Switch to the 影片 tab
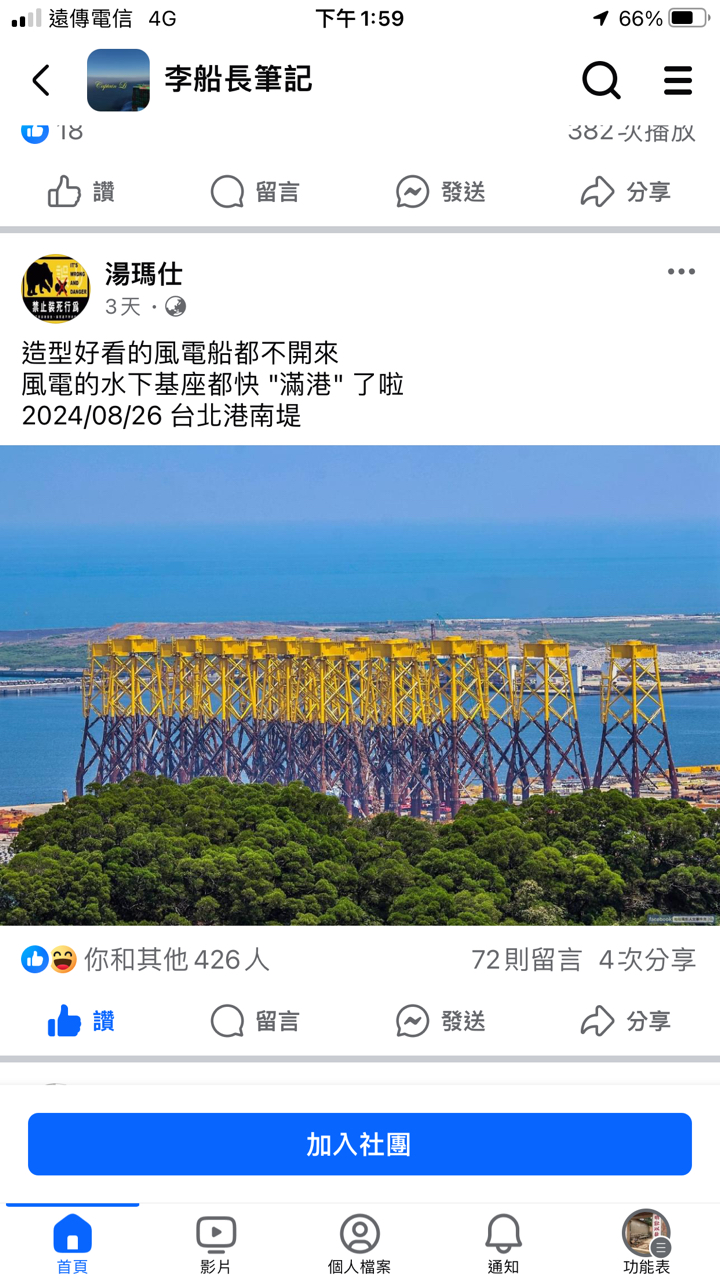The height and width of the screenshot is (1280, 720). (216, 1244)
